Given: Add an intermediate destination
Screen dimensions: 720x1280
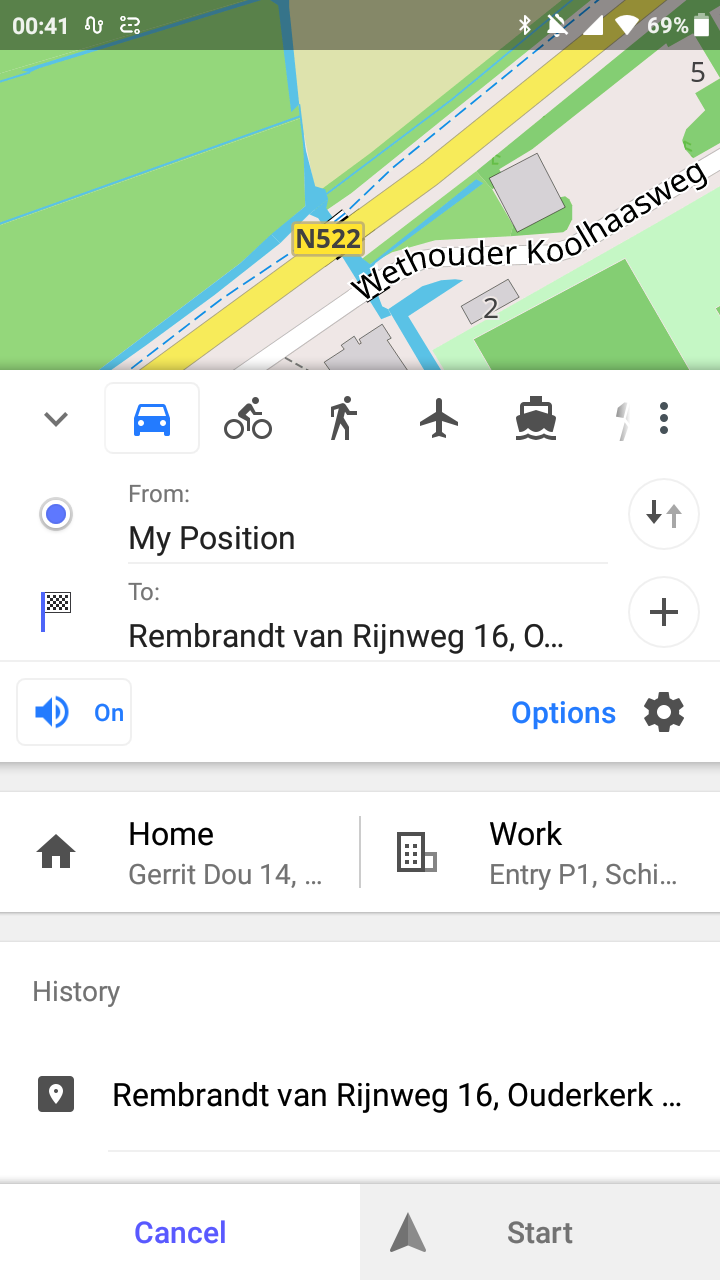Looking at the screenshot, I should point(663,612).
